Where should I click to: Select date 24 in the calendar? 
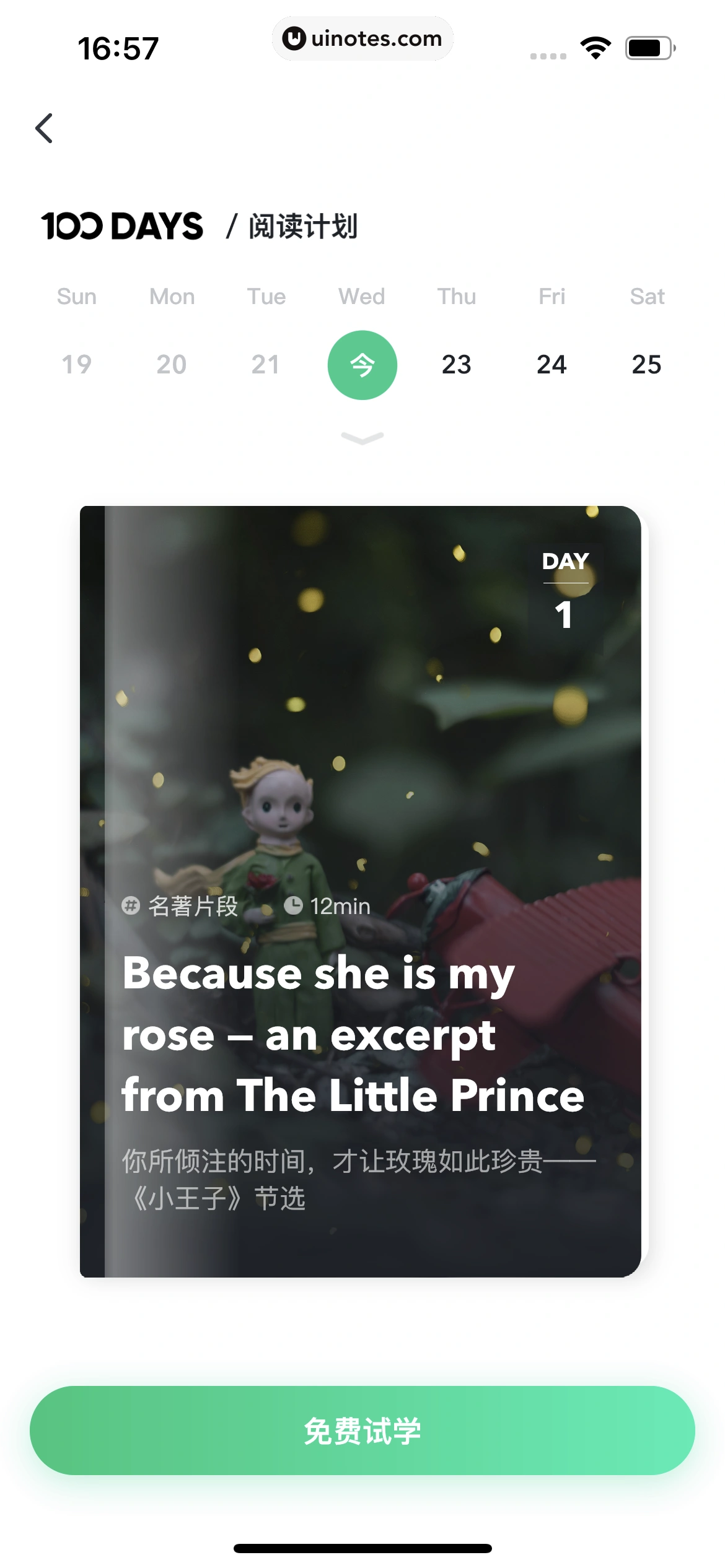[x=551, y=365]
